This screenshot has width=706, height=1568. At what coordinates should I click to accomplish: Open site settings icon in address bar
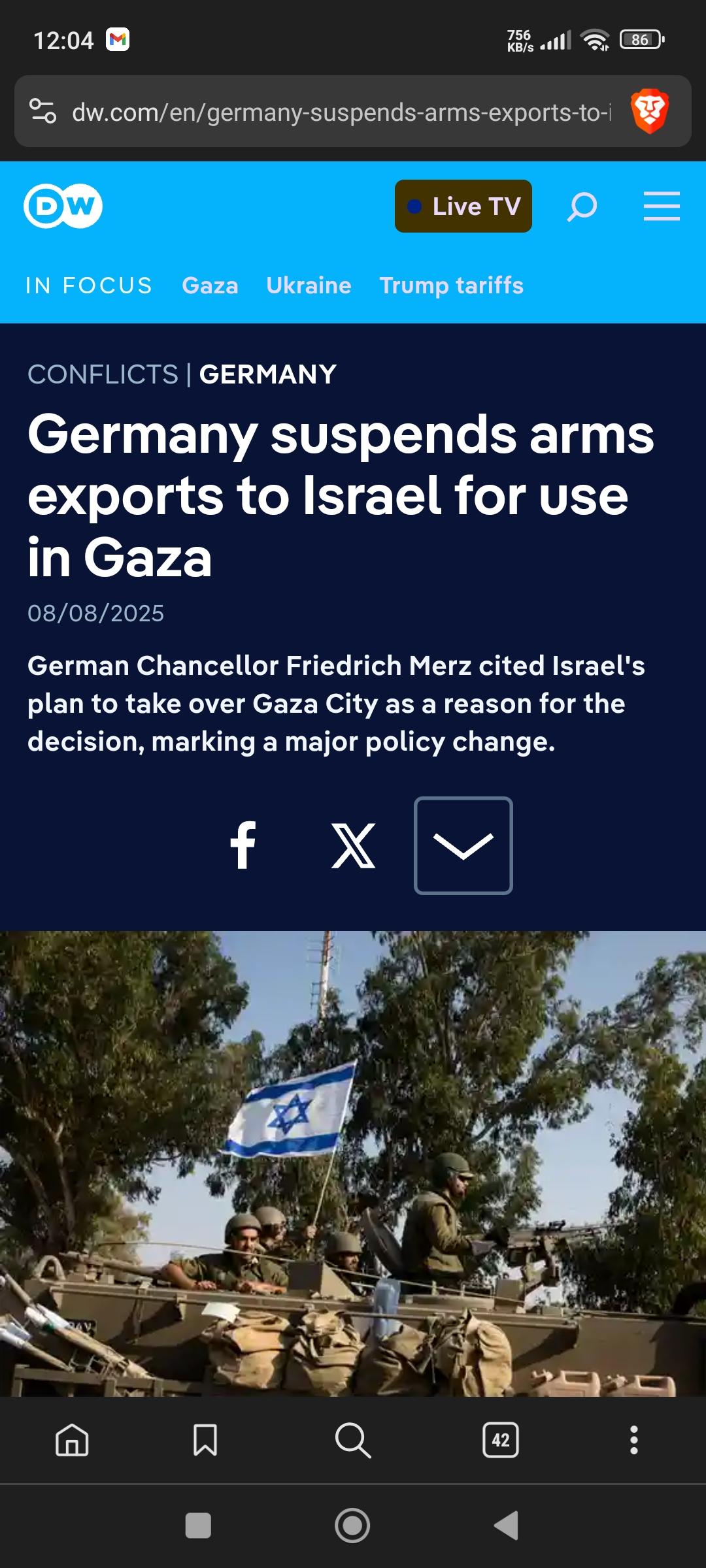click(43, 111)
